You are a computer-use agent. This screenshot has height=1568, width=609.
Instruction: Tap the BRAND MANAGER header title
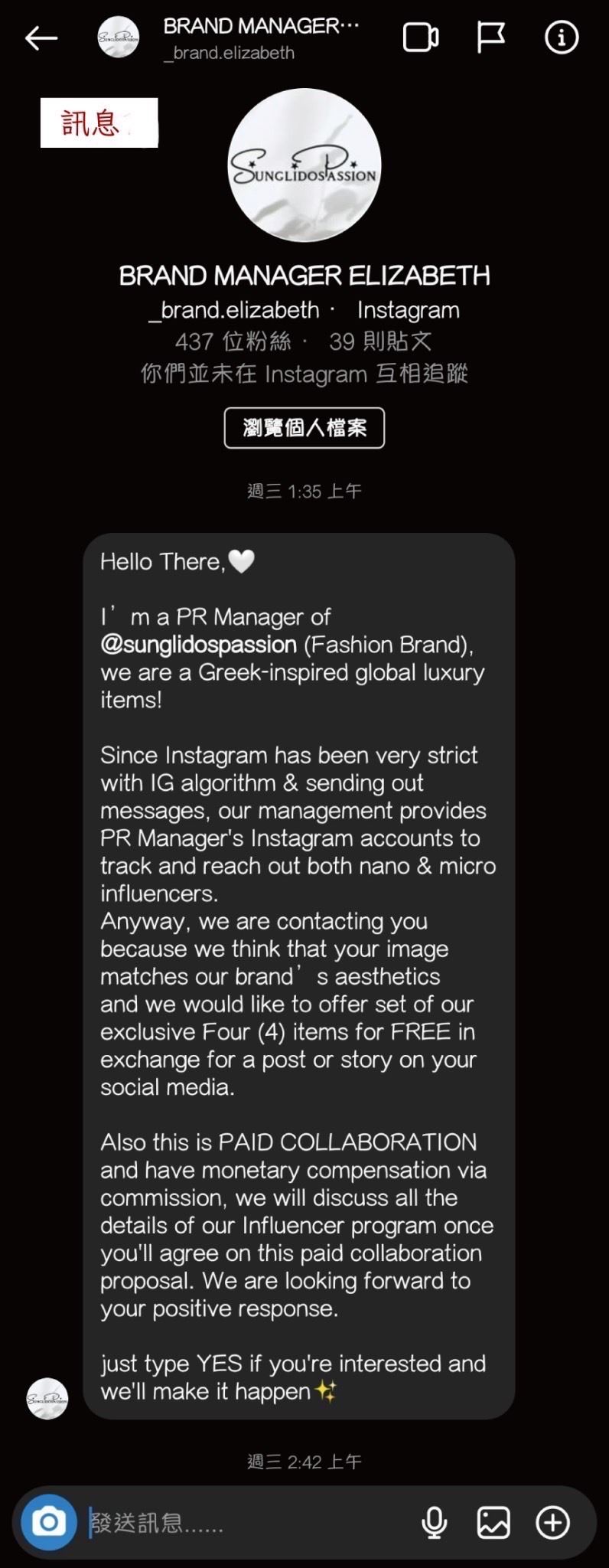click(x=260, y=28)
